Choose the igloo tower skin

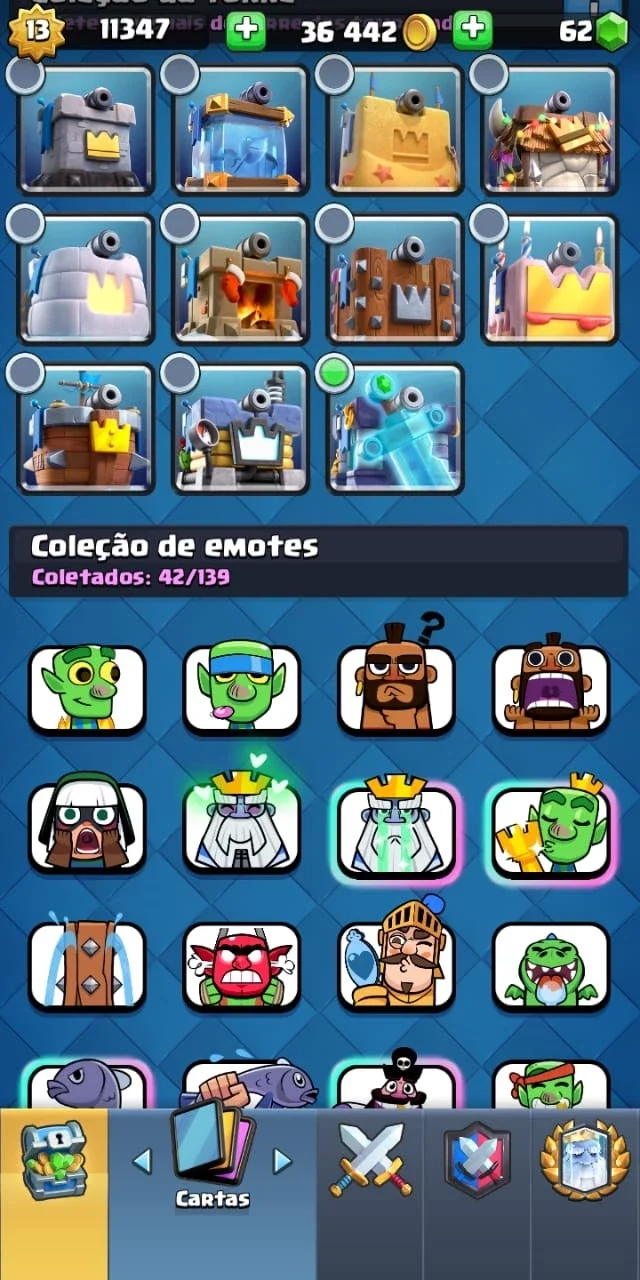[86, 280]
